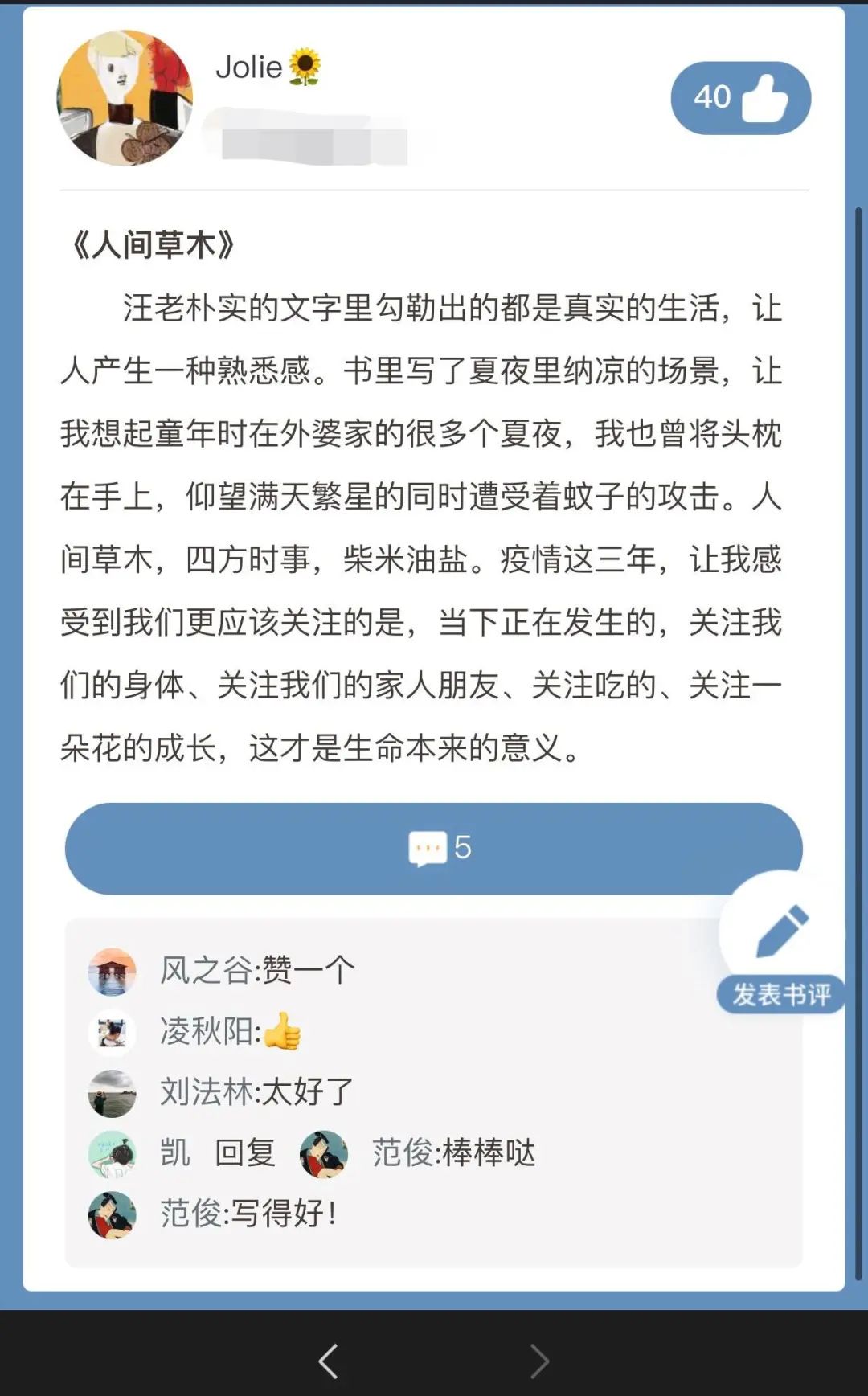Screen dimensions: 868x1396
Task: Open the comments button showing 5
Action: (433, 848)
